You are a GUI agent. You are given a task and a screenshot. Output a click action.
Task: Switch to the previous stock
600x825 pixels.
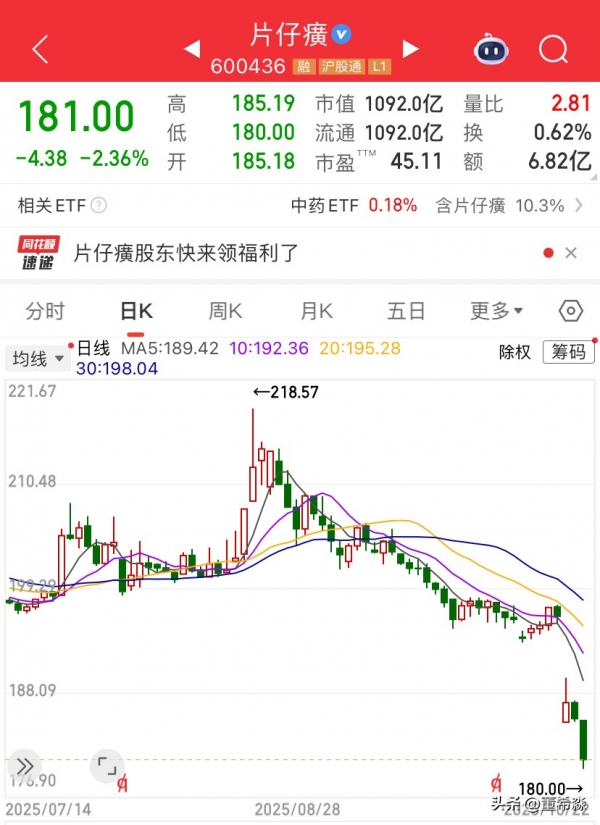click(x=192, y=48)
